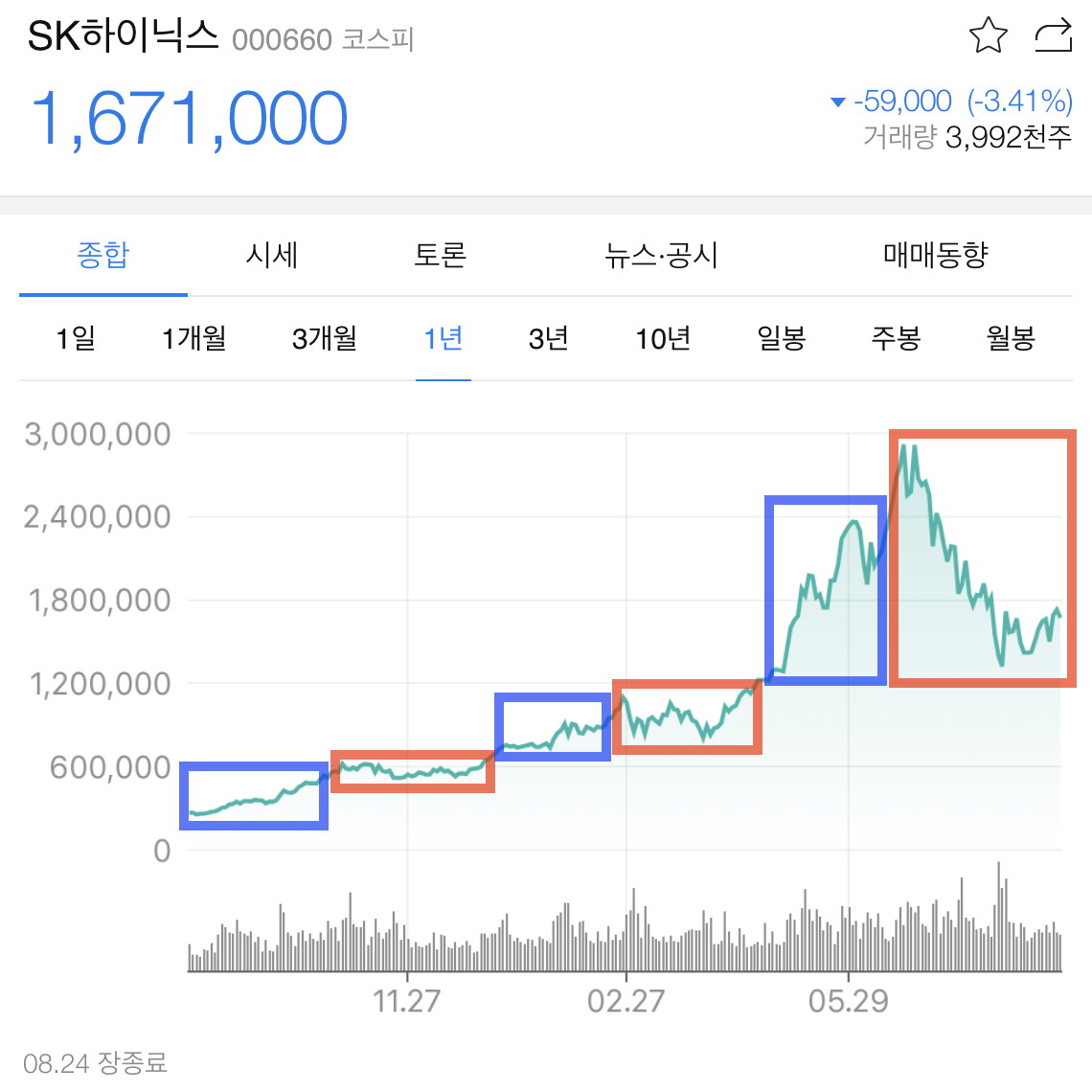
Task: Pick the 1년 chart period
Action: [443, 338]
